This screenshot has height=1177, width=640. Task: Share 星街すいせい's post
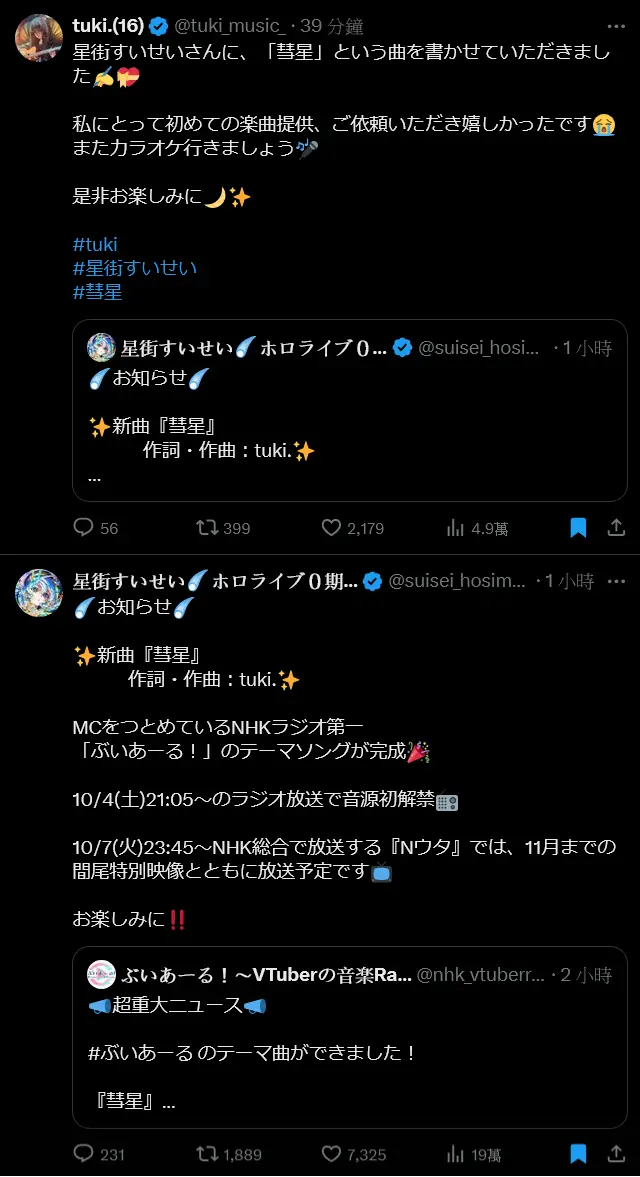coord(616,1154)
